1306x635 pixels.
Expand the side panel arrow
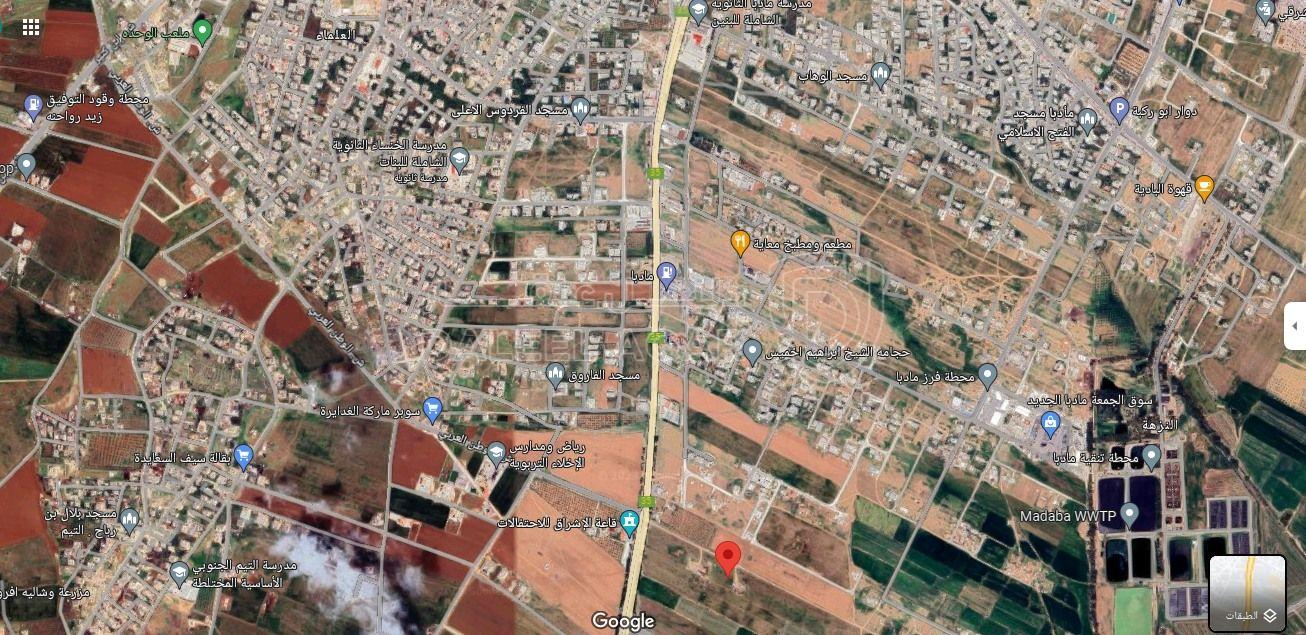click(x=1295, y=326)
